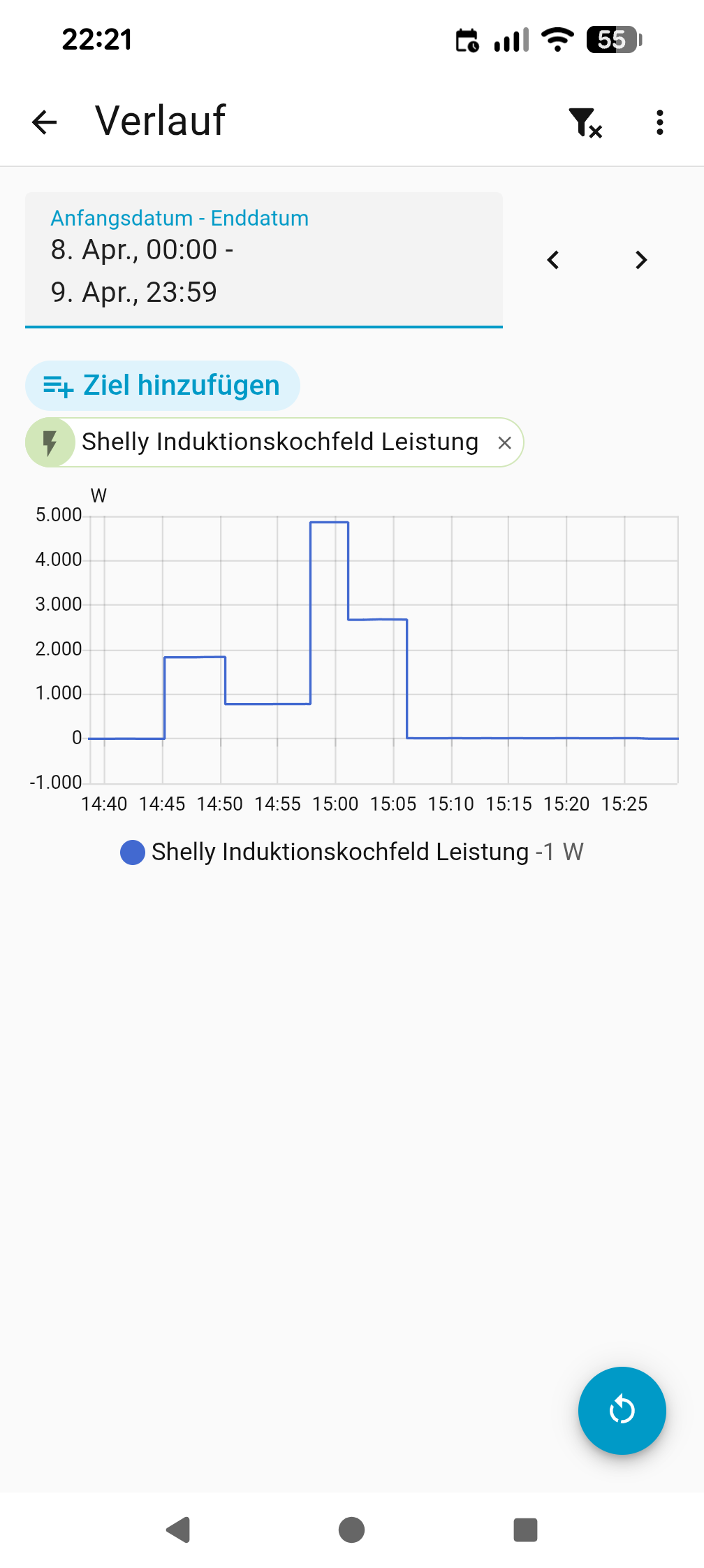Remove the Shelly Induktionskochfeld Leistung chip
704x1568 pixels.
tap(504, 442)
